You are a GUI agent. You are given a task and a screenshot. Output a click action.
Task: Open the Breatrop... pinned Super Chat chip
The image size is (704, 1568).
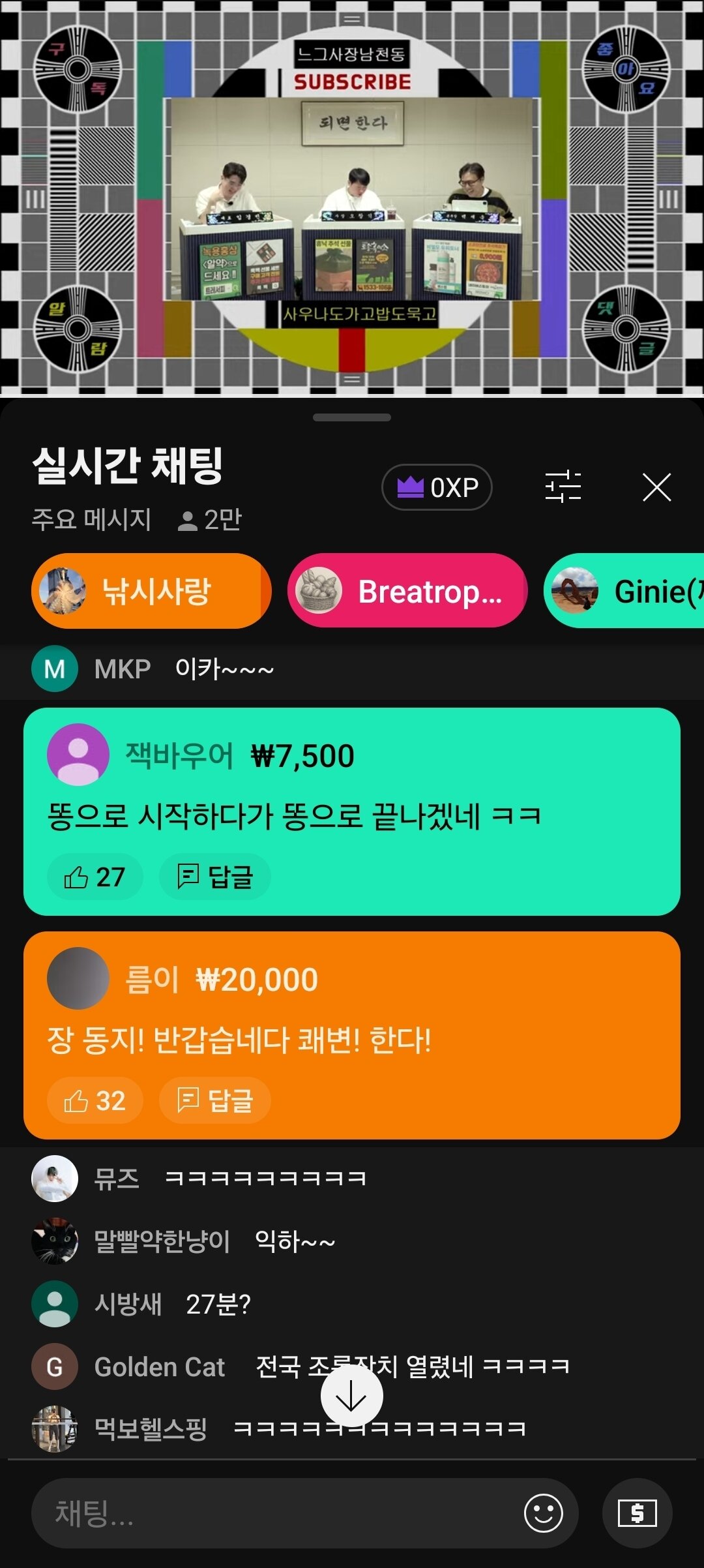tap(407, 592)
